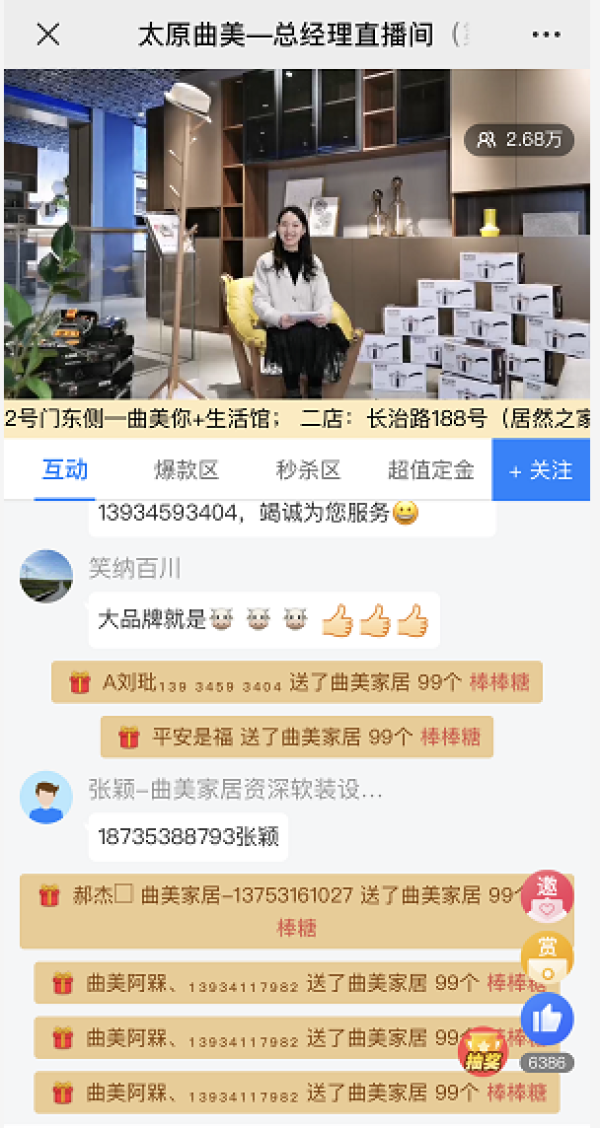Open the 秒杀区 tab
The height and width of the screenshot is (1128, 600).
(308, 470)
